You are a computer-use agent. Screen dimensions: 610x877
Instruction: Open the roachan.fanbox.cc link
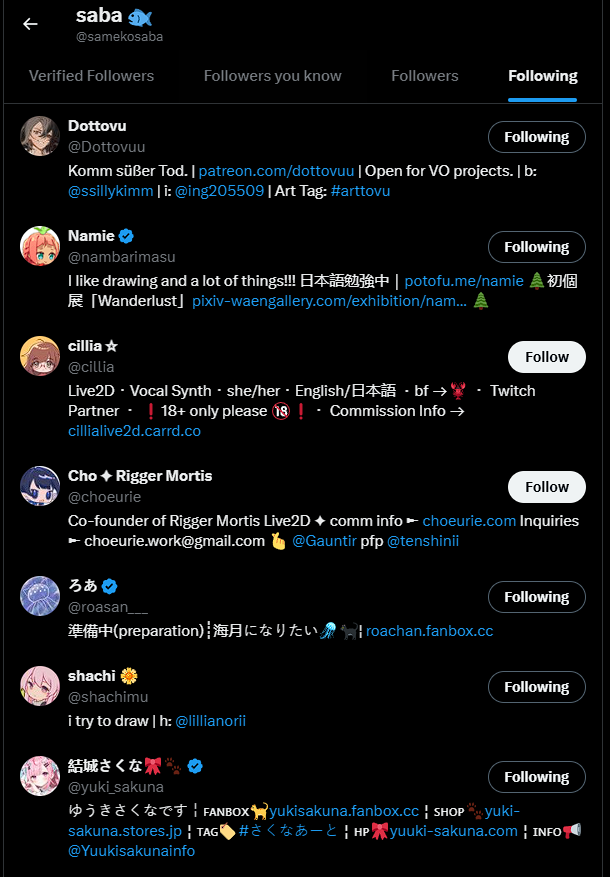coord(429,631)
